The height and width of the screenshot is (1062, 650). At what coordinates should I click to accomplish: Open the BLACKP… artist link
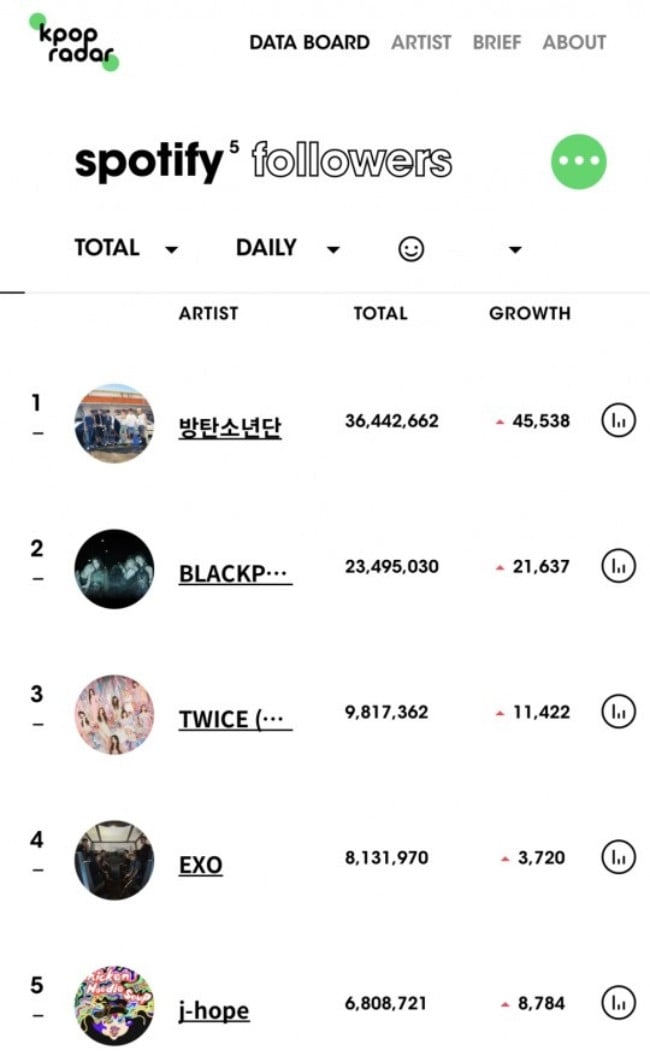pos(235,573)
